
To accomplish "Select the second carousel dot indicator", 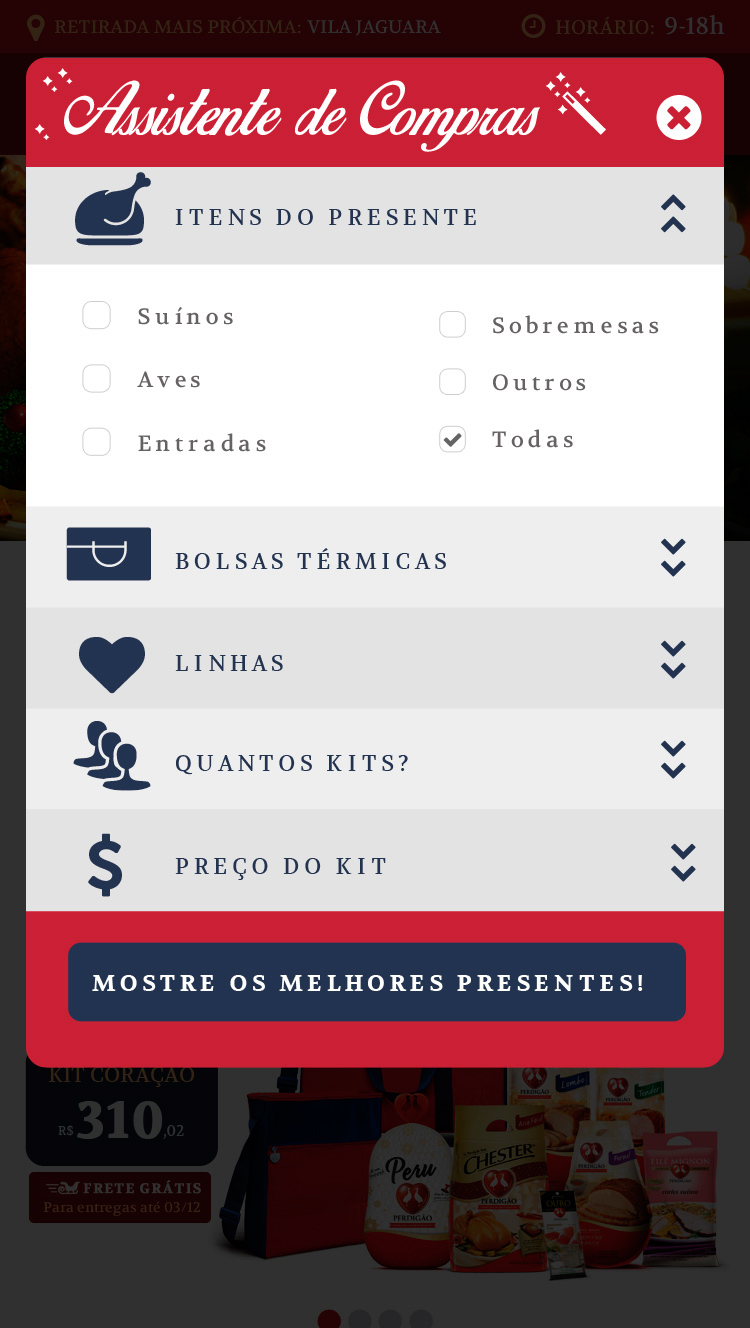I will [x=359, y=1319].
